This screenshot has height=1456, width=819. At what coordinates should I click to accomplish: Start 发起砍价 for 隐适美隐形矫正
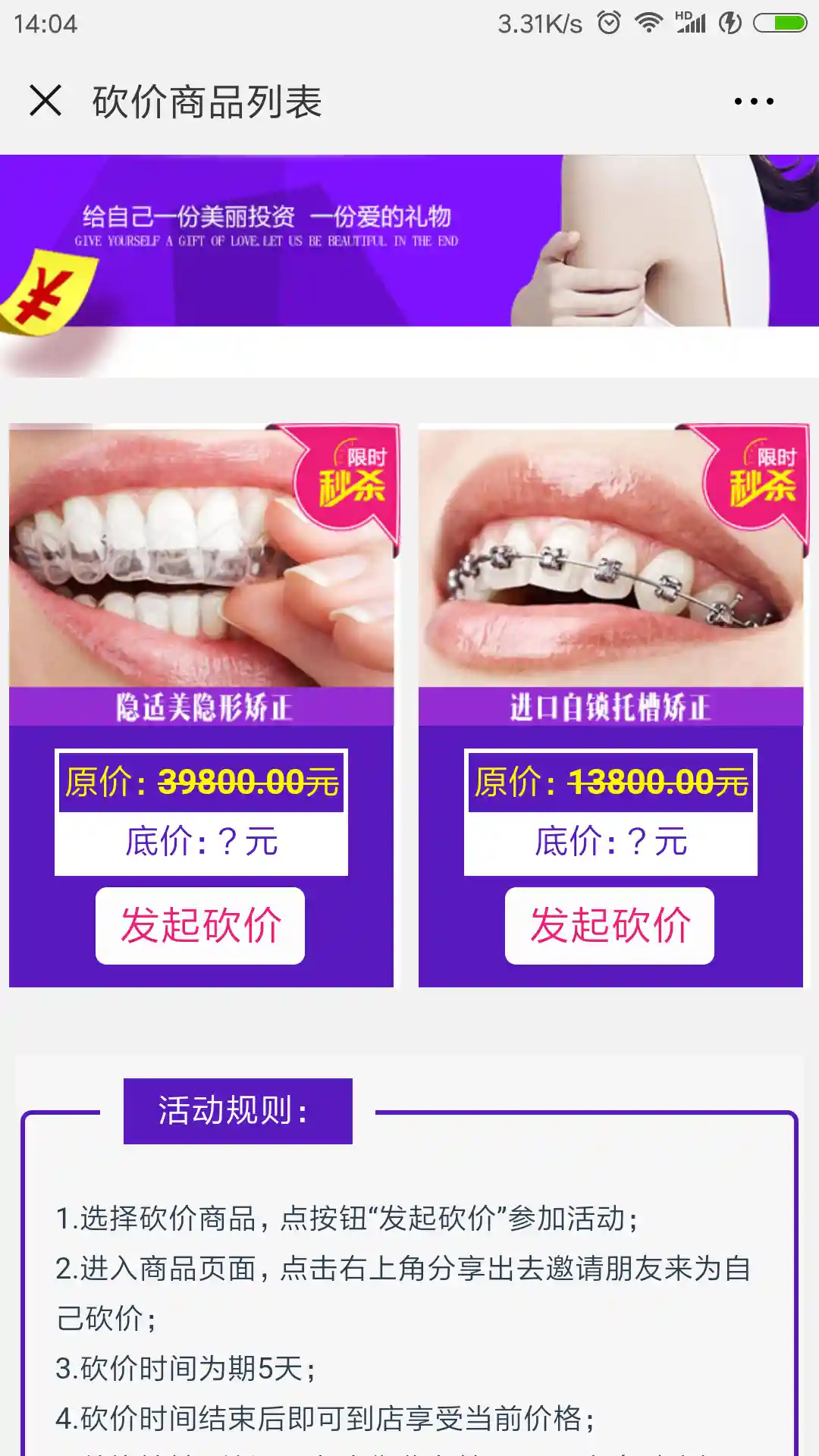click(200, 926)
